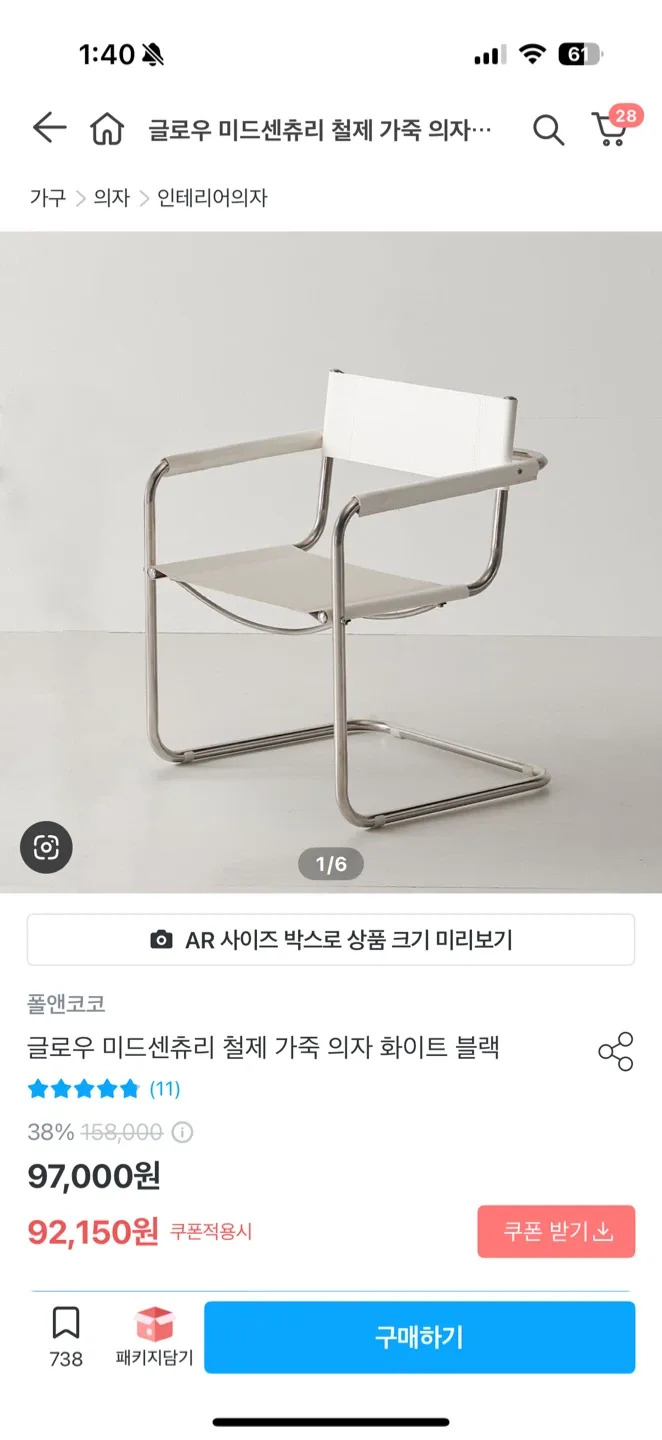Open the home icon in the top bar
Screen dimensions: 662x1440
(x=107, y=129)
